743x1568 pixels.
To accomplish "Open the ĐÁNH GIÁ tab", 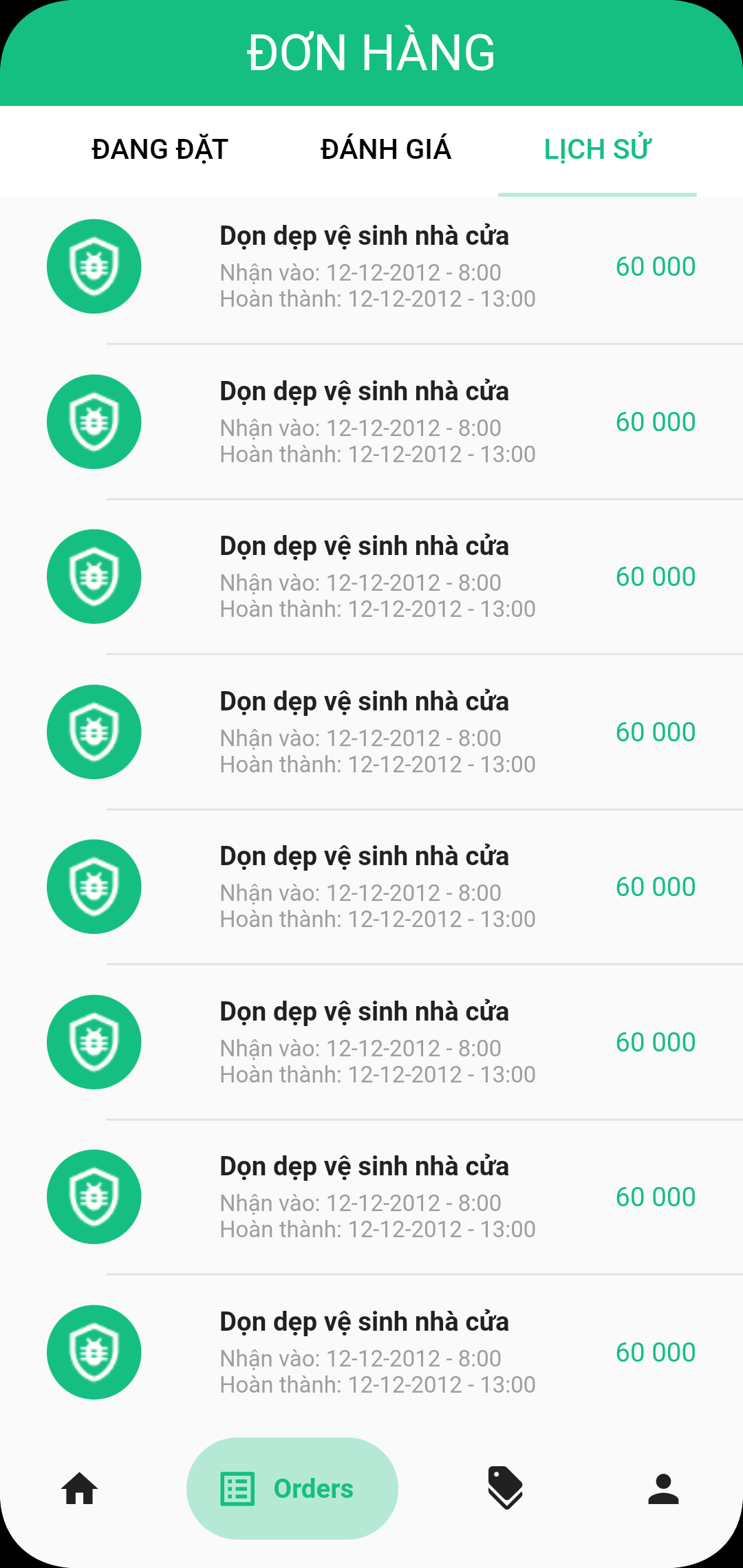I will [x=385, y=150].
